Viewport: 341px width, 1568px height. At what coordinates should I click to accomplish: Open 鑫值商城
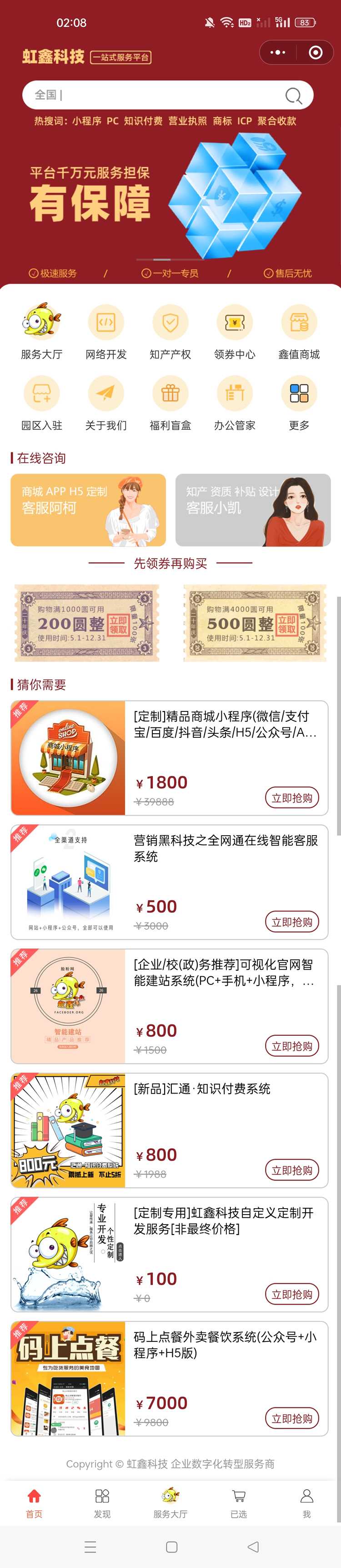(299, 332)
